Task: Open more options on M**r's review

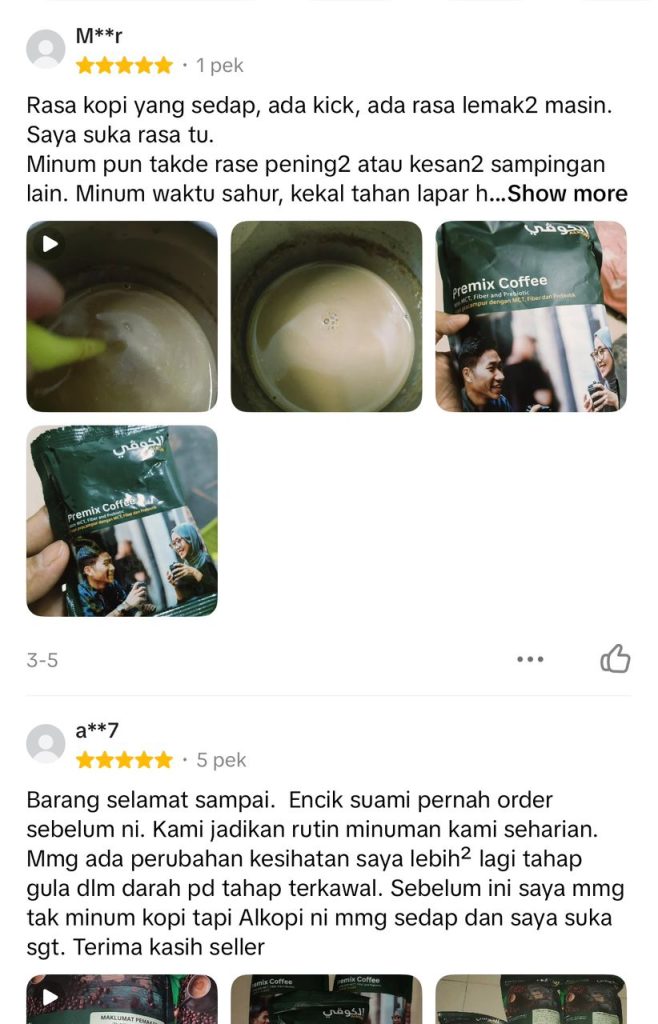Action: point(530,659)
